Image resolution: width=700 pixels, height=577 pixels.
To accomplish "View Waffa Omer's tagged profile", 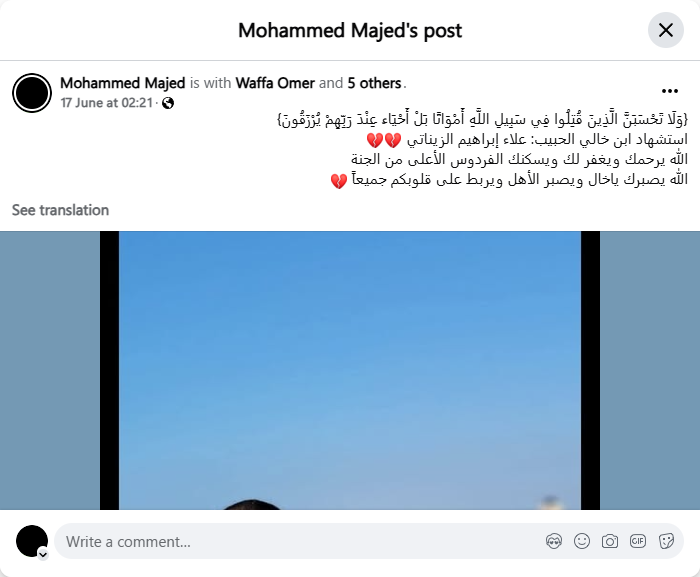I will (x=275, y=83).
